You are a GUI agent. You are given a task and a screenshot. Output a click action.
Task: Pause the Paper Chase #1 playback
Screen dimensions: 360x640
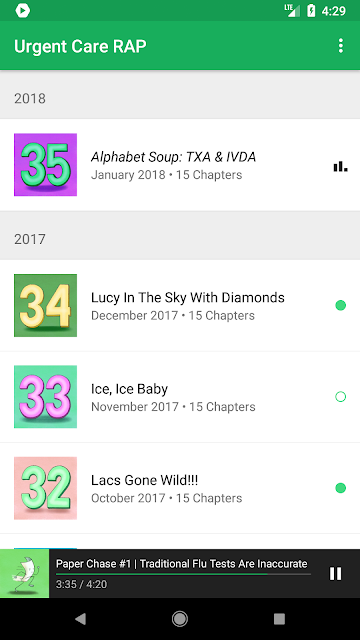pyautogui.click(x=336, y=573)
